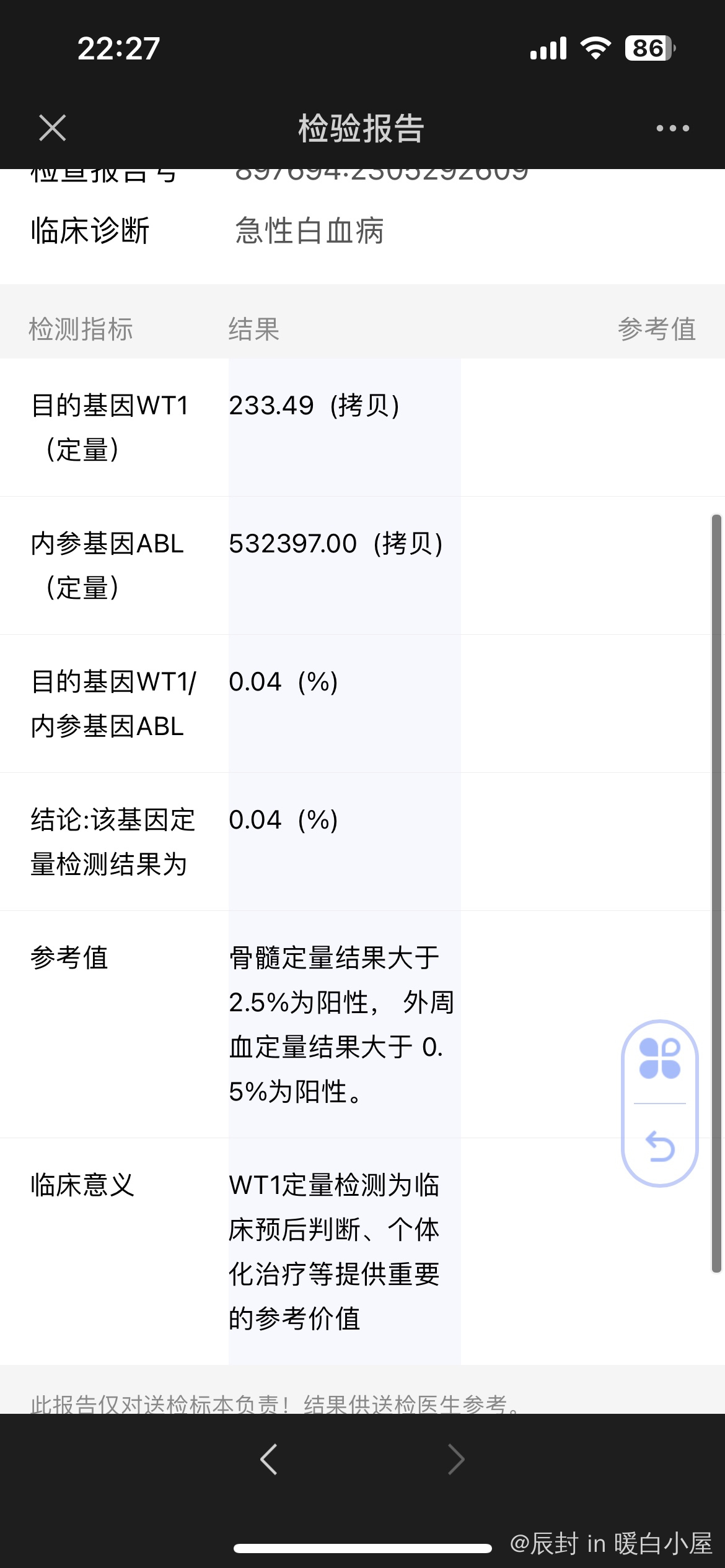
Task: Go back to the previous web page
Action: [269, 1460]
